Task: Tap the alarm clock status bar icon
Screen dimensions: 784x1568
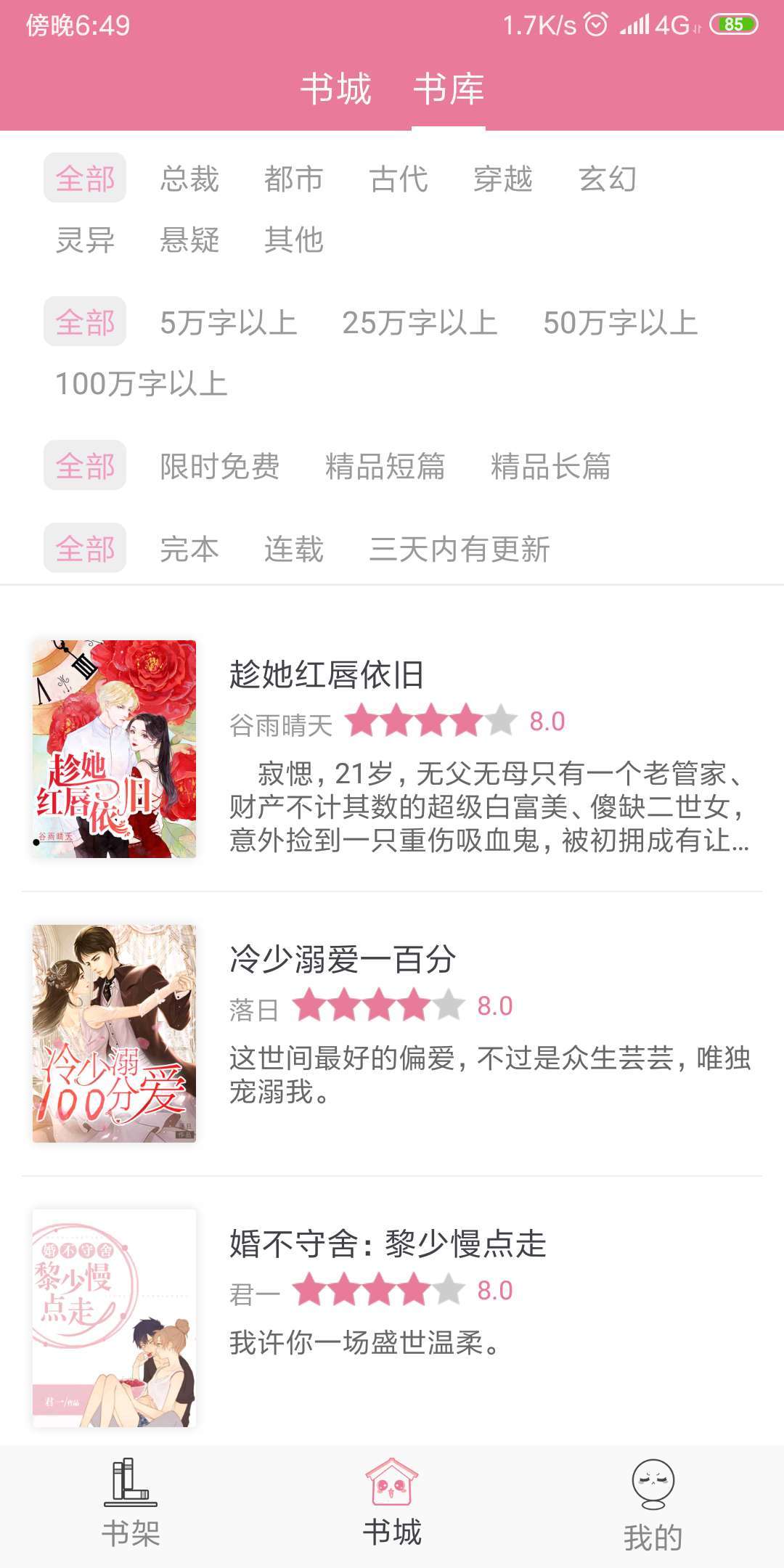Action: point(595,25)
